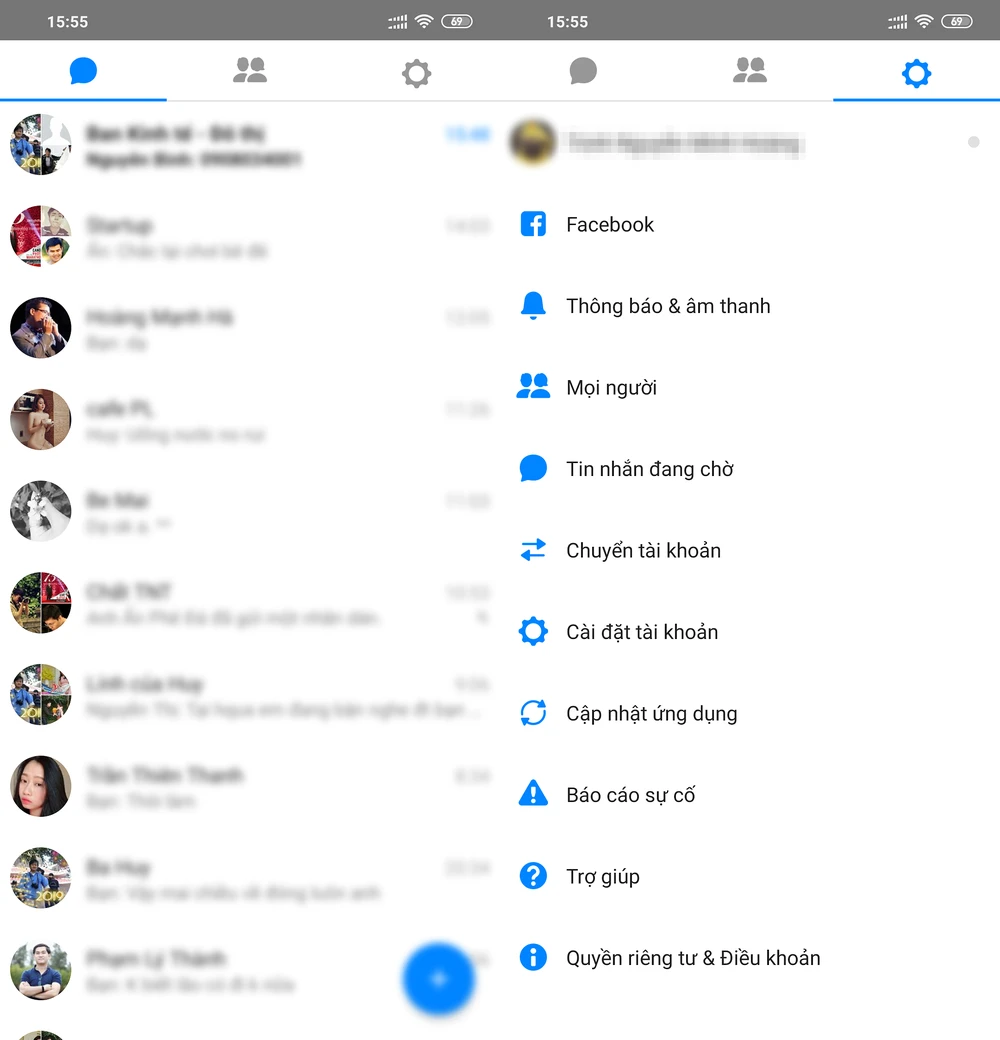Open the Mọi người option
The image size is (1000, 1040).
(611, 388)
